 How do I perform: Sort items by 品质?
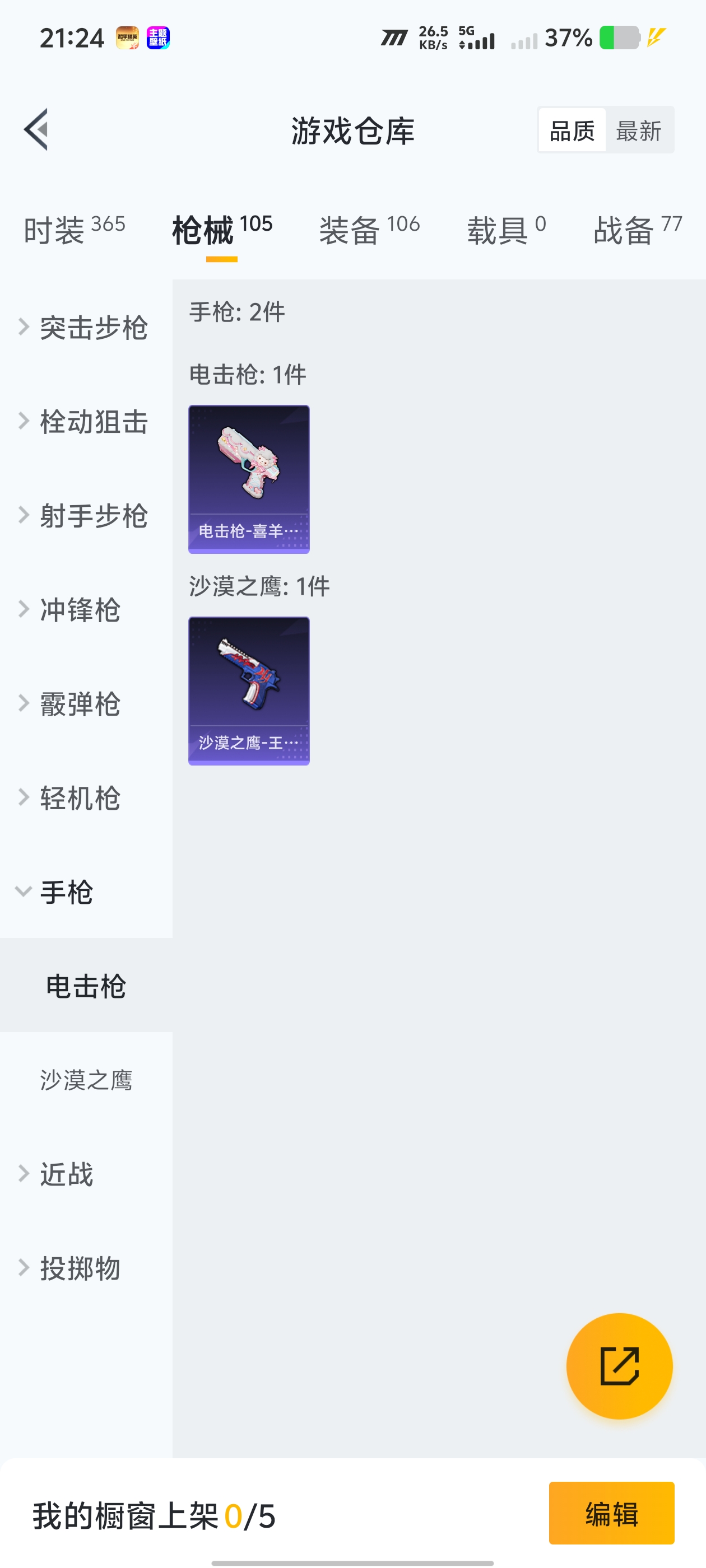tap(572, 131)
